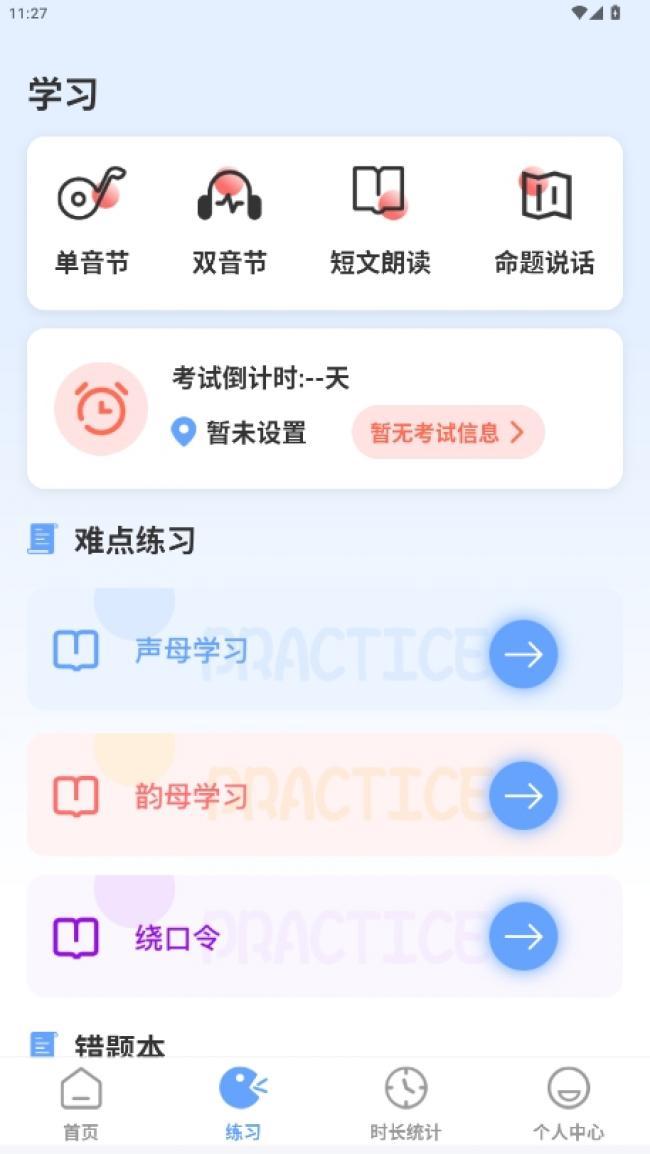
Task: Go to the 时长统计 tab
Action: tap(405, 1103)
